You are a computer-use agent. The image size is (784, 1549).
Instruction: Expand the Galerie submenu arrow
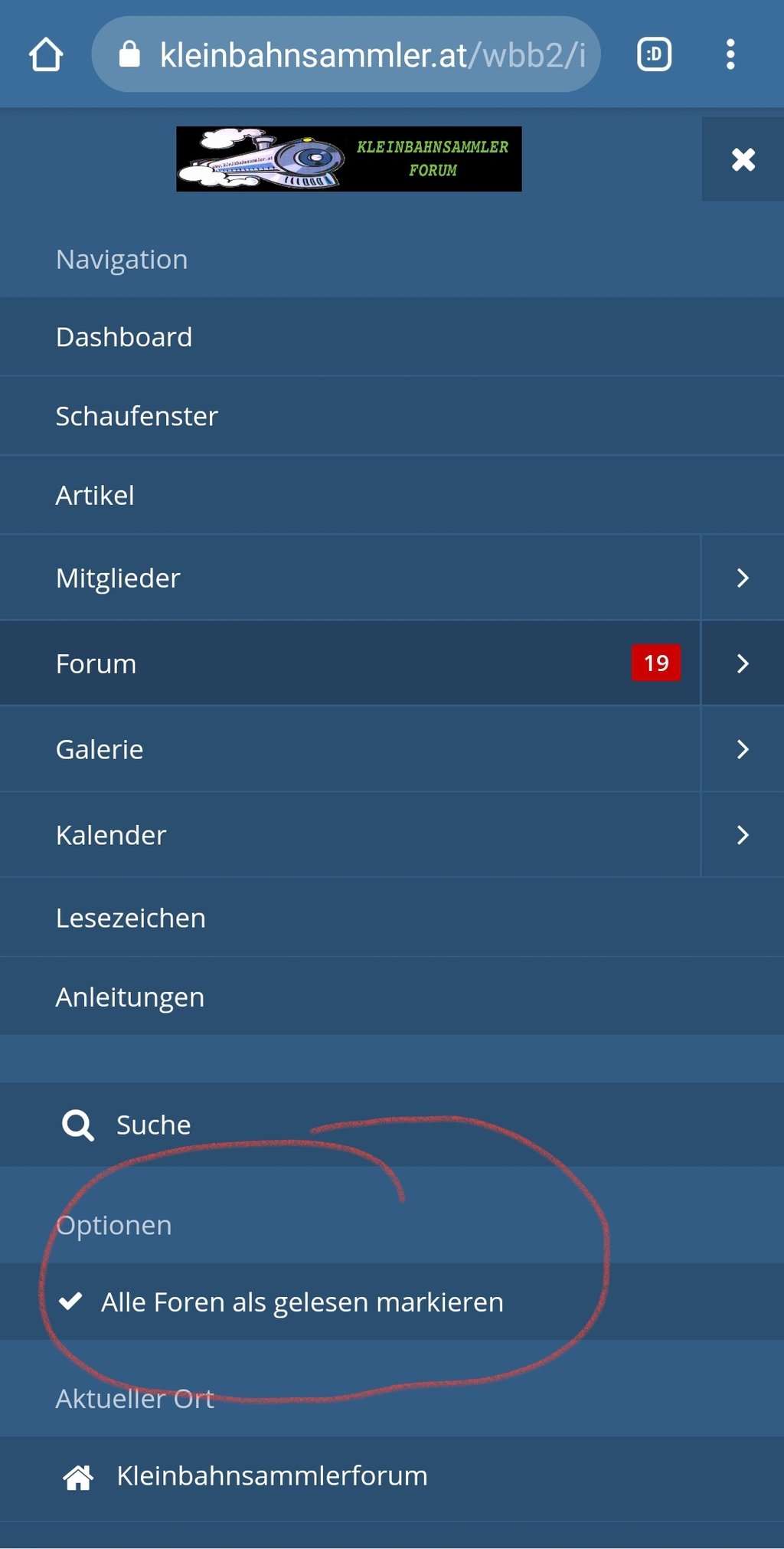tap(743, 749)
